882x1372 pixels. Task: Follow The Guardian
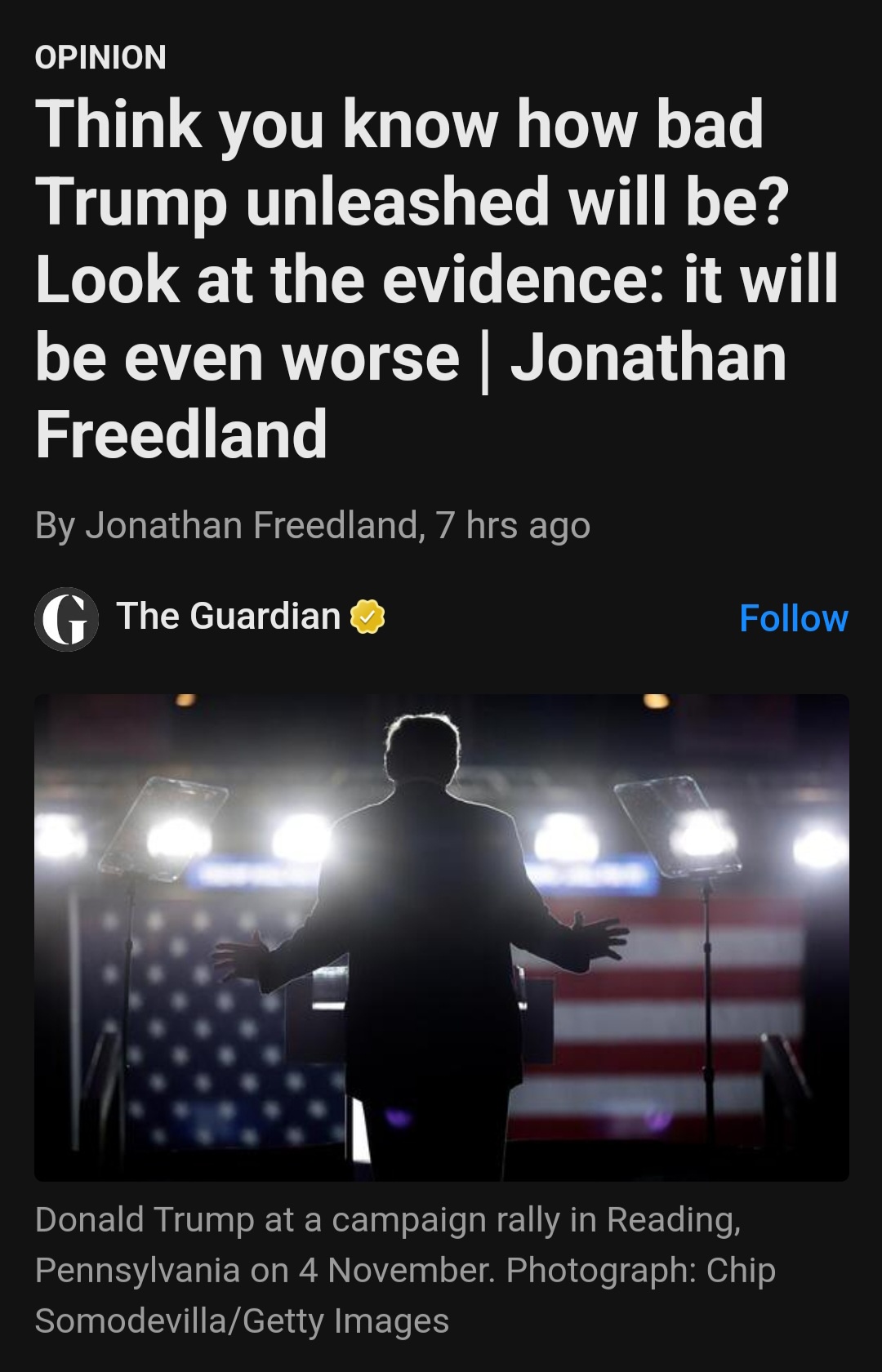click(793, 618)
